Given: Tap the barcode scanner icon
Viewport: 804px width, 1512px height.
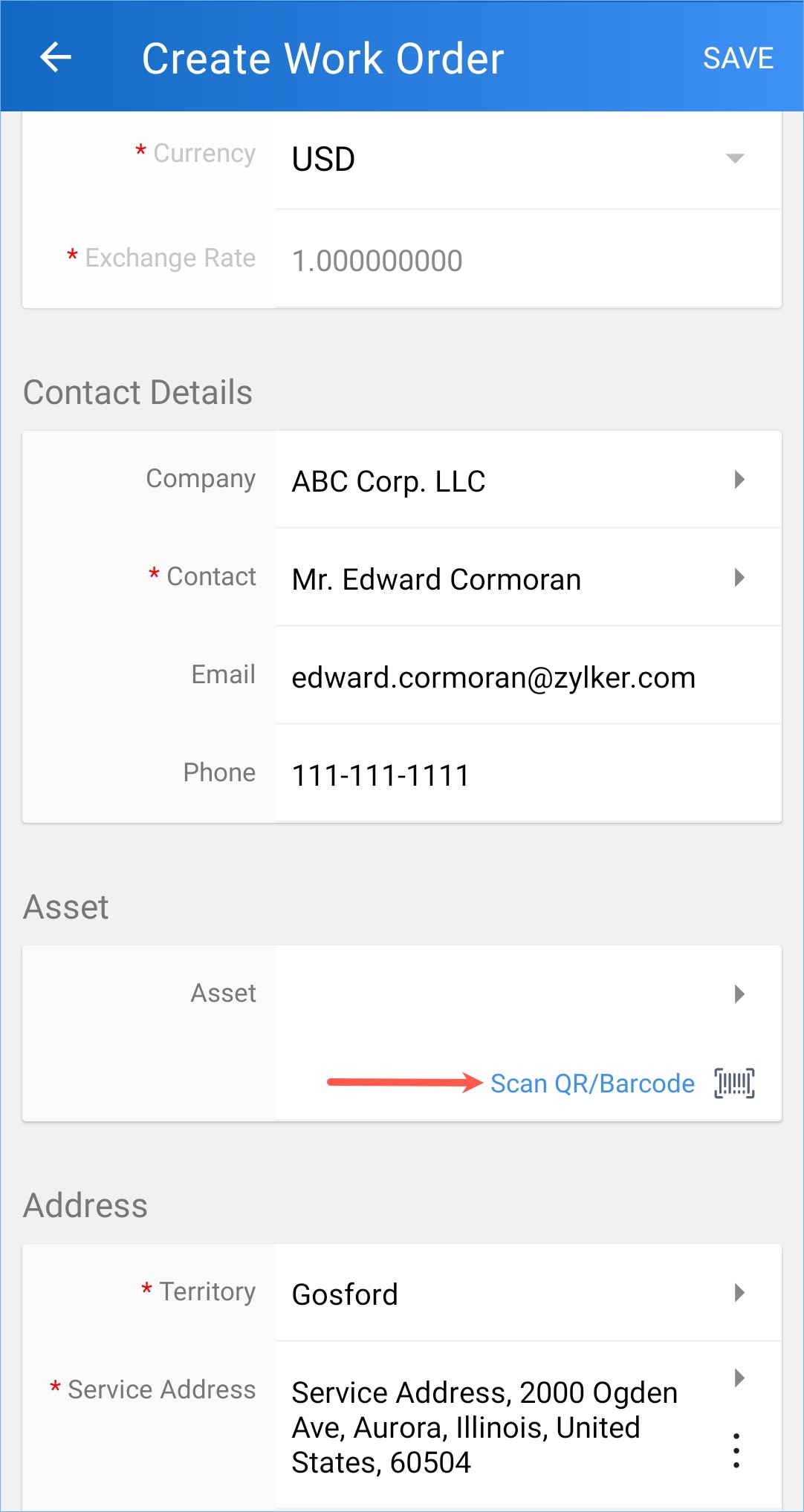Looking at the screenshot, I should tap(734, 1084).
